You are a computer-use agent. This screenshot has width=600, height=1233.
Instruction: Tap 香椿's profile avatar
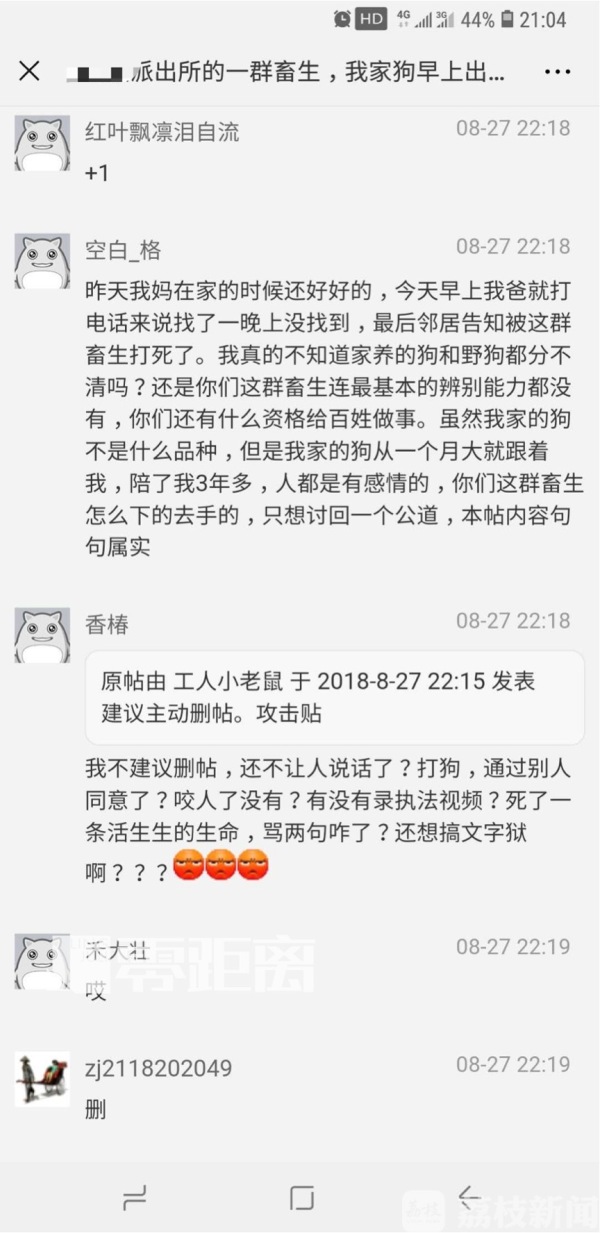tap(42, 635)
